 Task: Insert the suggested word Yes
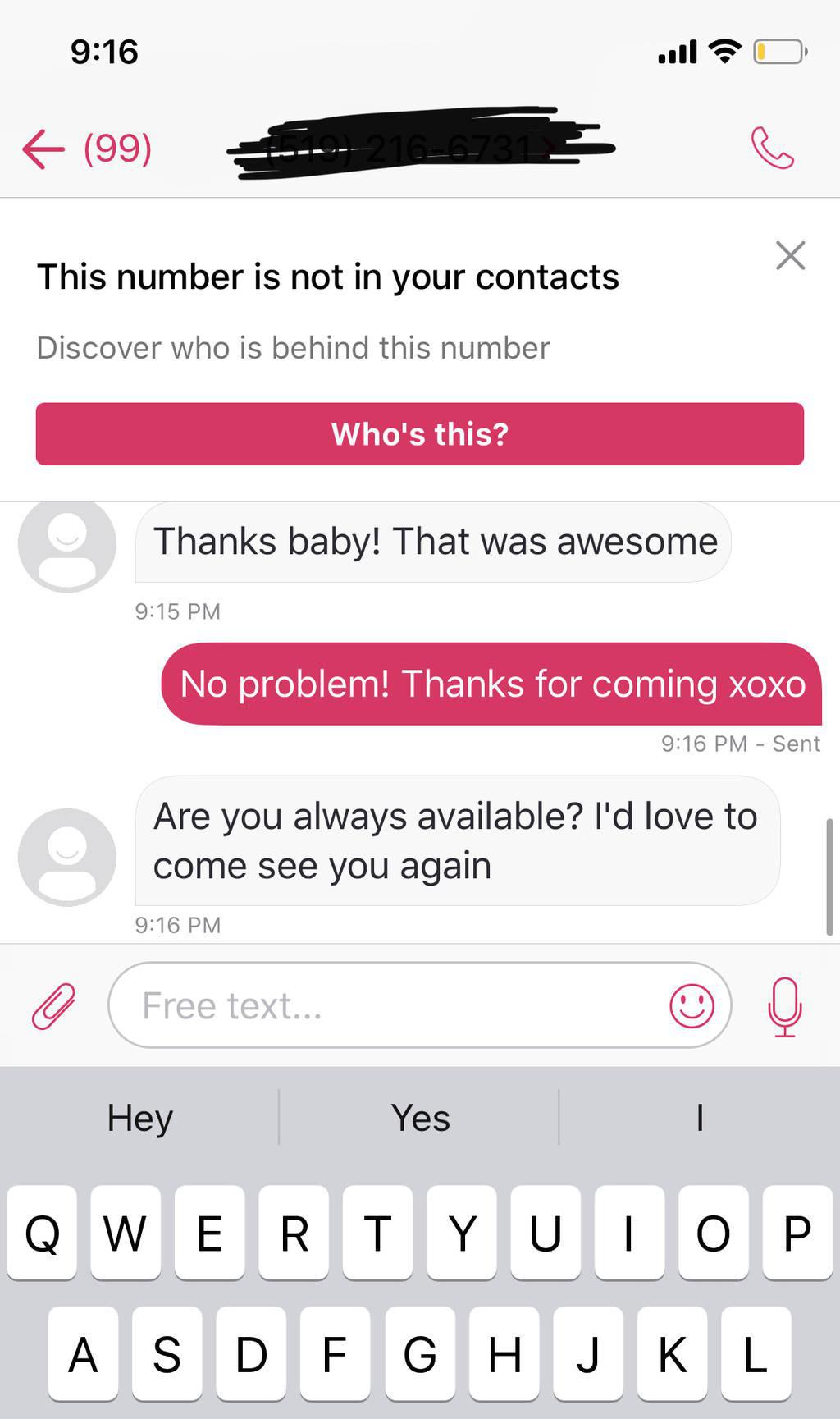point(420,1118)
